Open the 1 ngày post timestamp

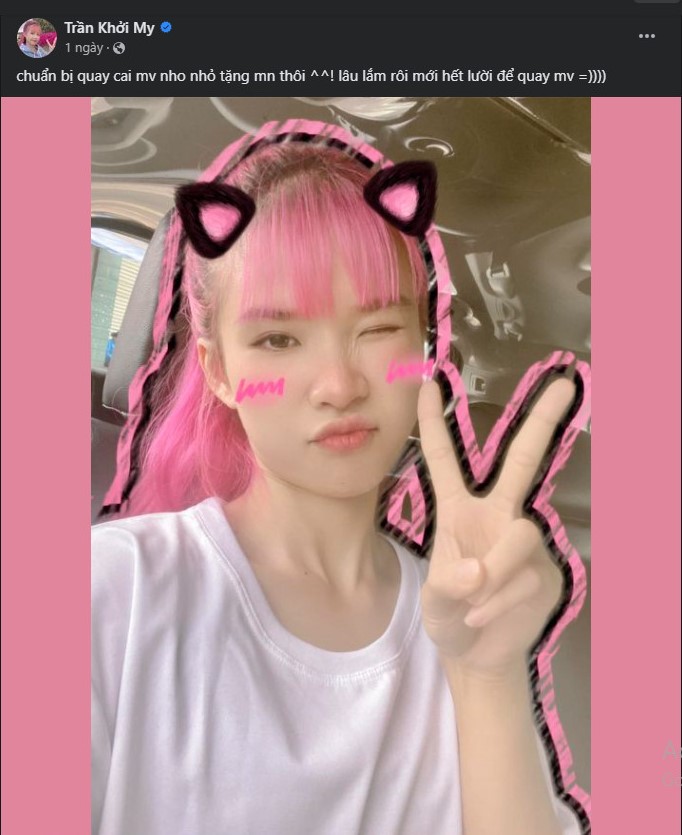pyautogui.click(x=83, y=47)
